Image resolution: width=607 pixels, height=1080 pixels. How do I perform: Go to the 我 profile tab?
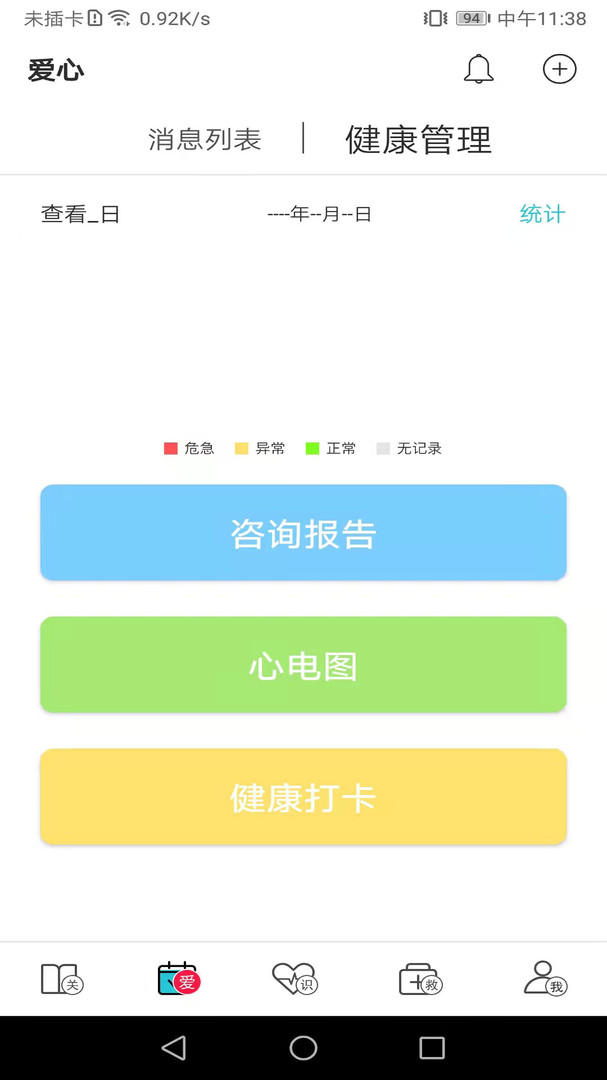coord(545,979)
